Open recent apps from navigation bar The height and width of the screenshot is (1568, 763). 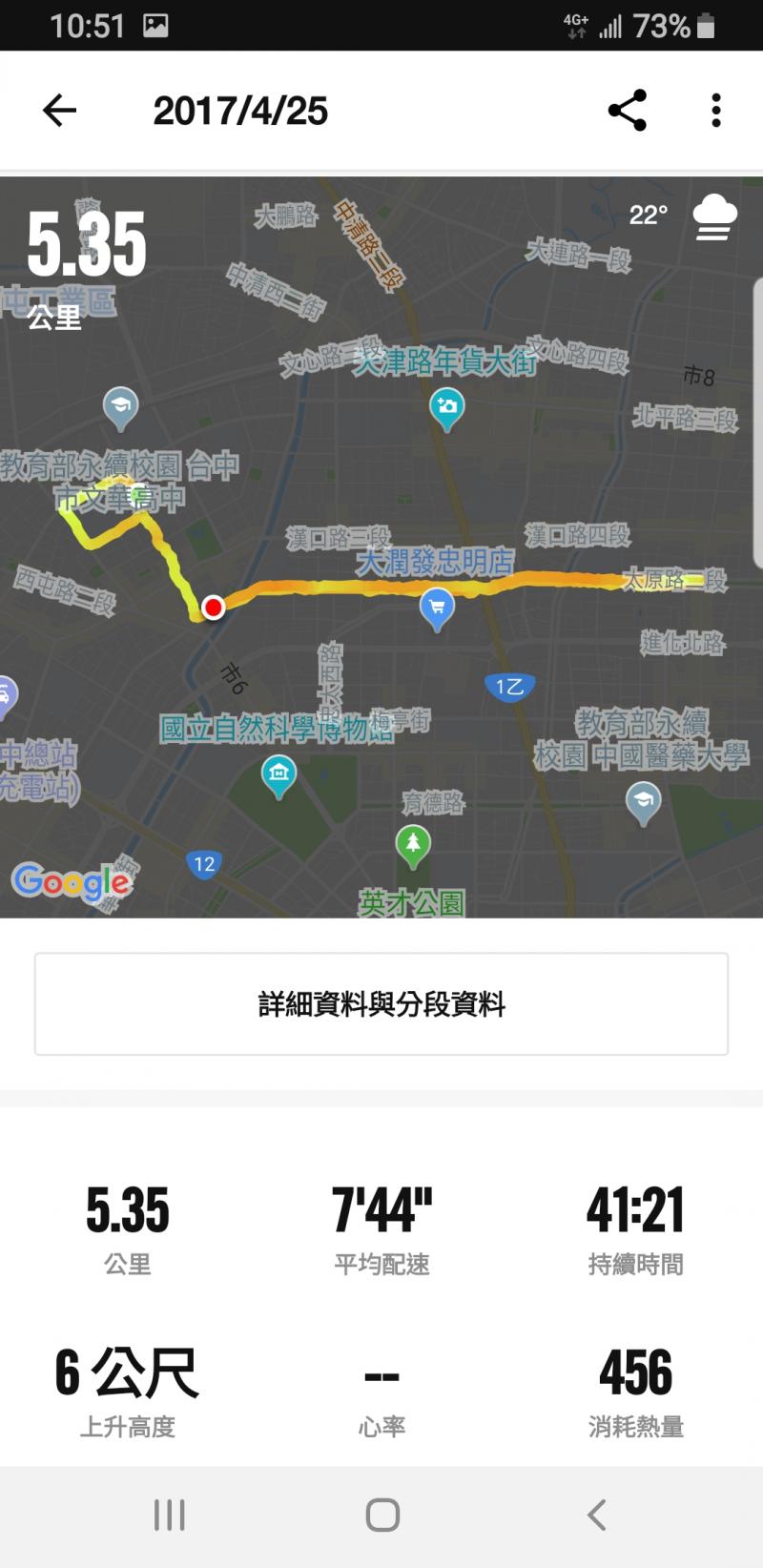point(170,1515)
